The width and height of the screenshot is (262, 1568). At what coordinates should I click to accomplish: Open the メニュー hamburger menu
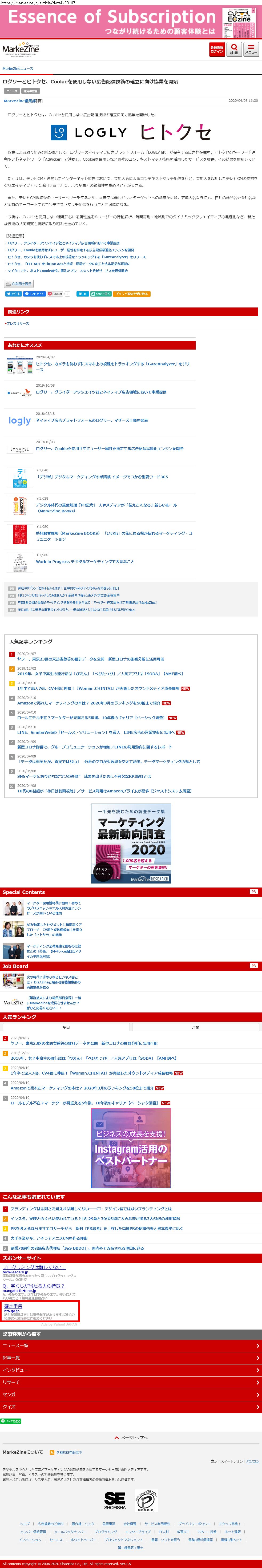[x=251, y=49]
